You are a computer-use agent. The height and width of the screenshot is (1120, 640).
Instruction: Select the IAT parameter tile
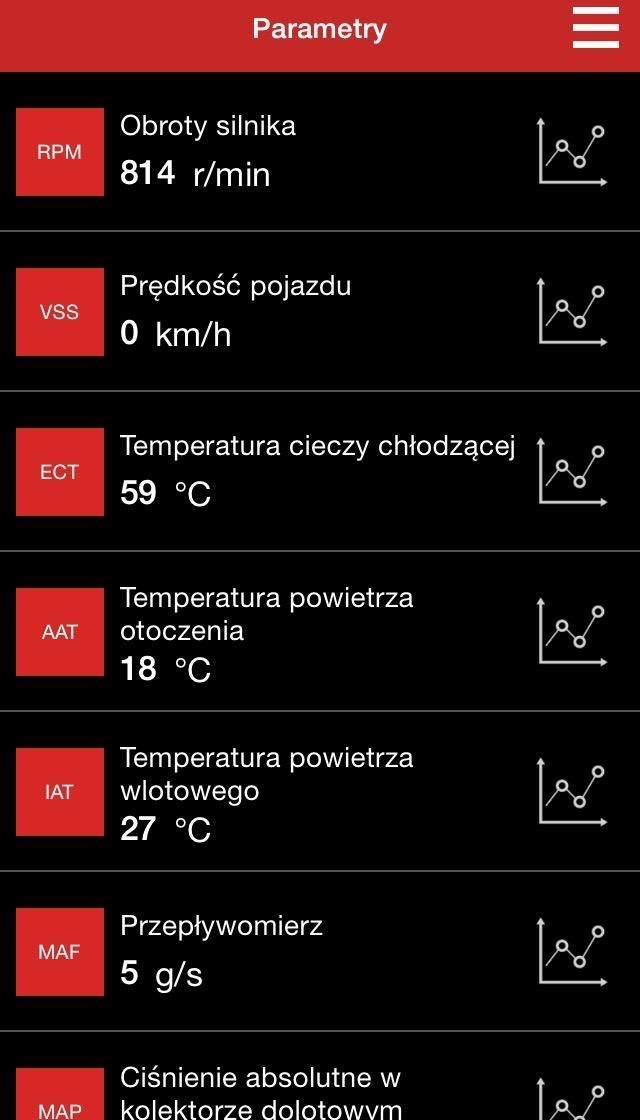[x=60, y=792]
